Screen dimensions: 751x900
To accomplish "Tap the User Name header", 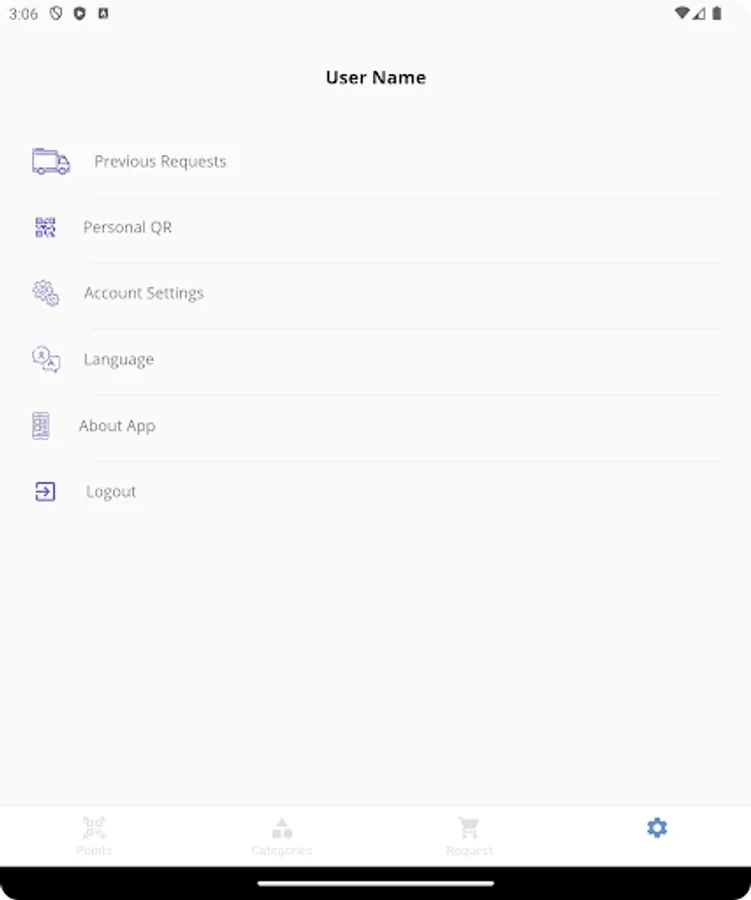I will point(375,77).
